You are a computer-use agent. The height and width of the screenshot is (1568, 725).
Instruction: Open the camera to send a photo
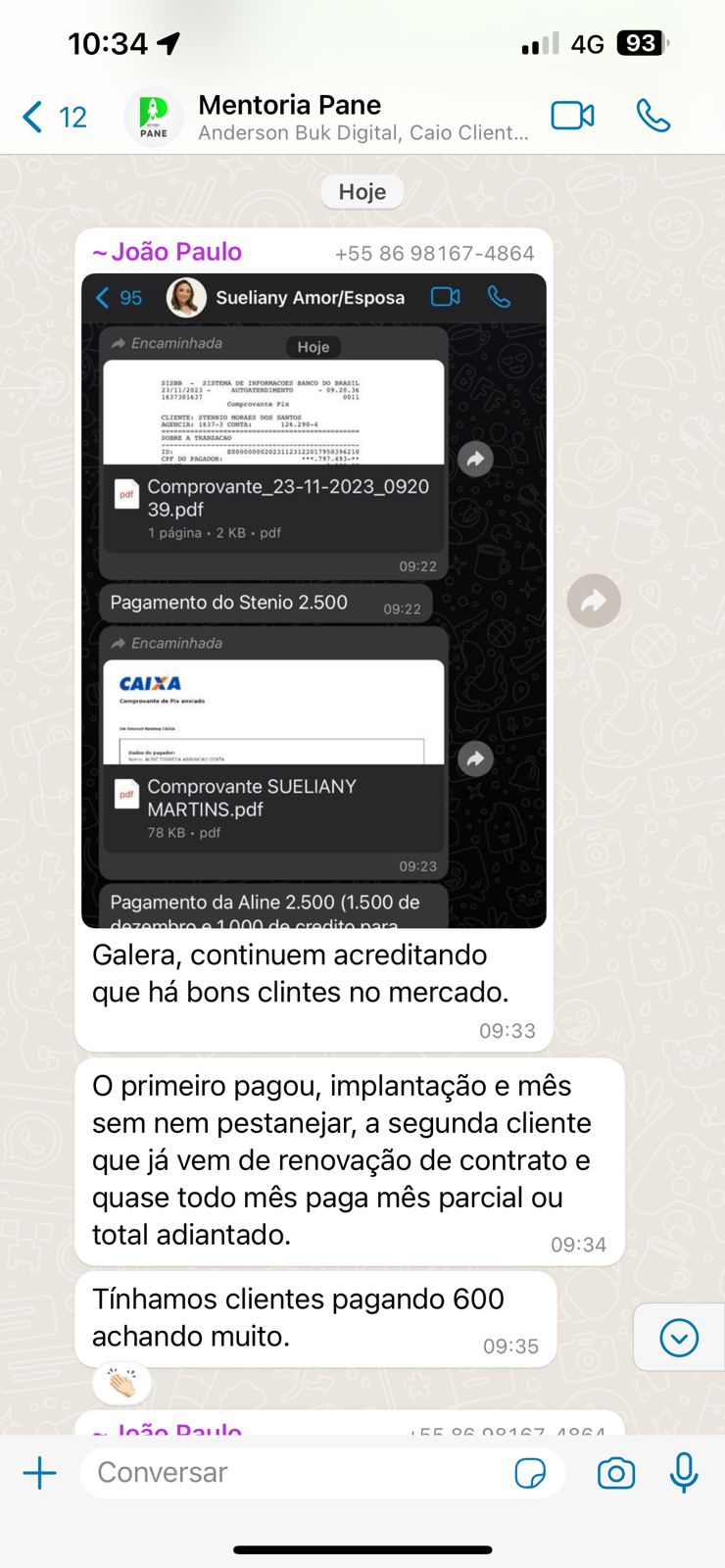(x=616, y=1472)
